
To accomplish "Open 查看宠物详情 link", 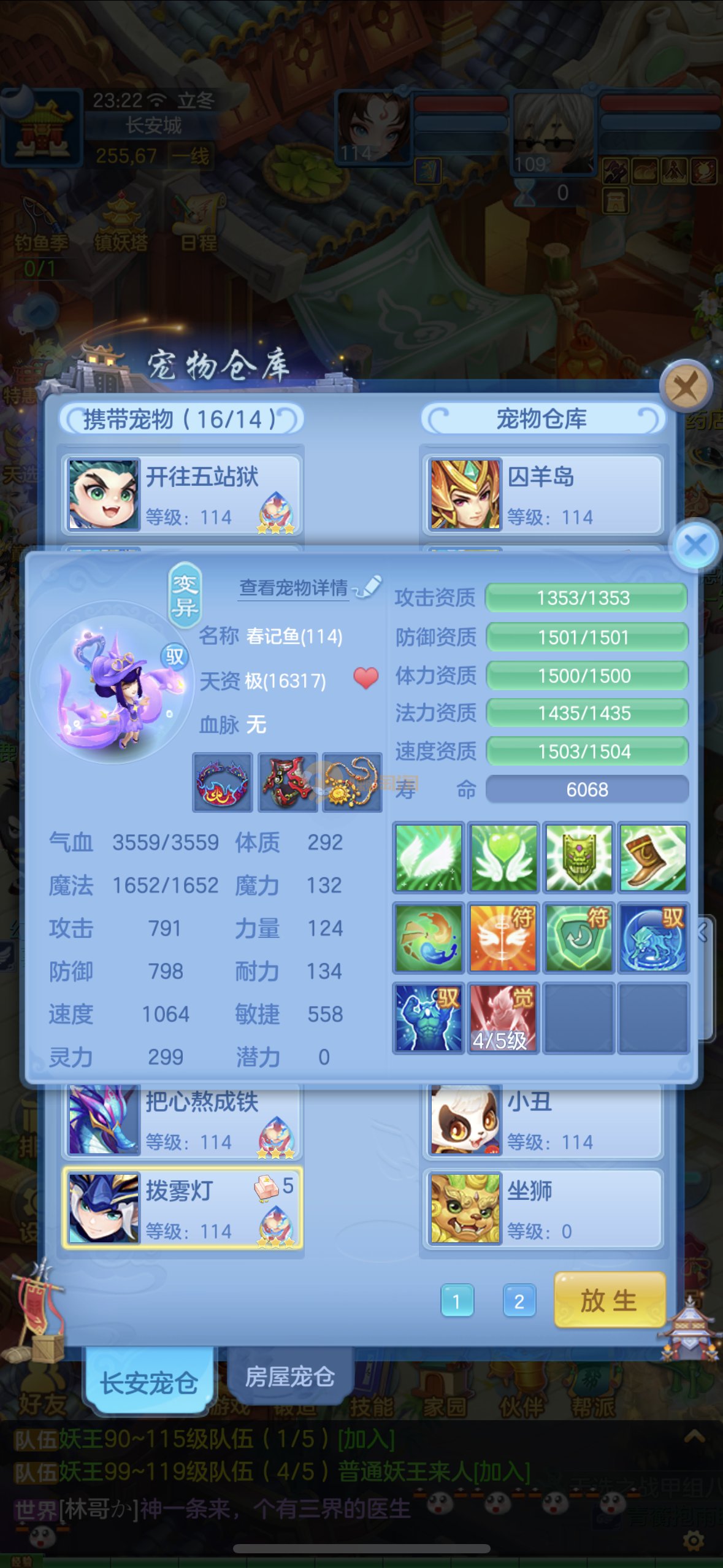I will pyautogui.click(x=294, y=588).
